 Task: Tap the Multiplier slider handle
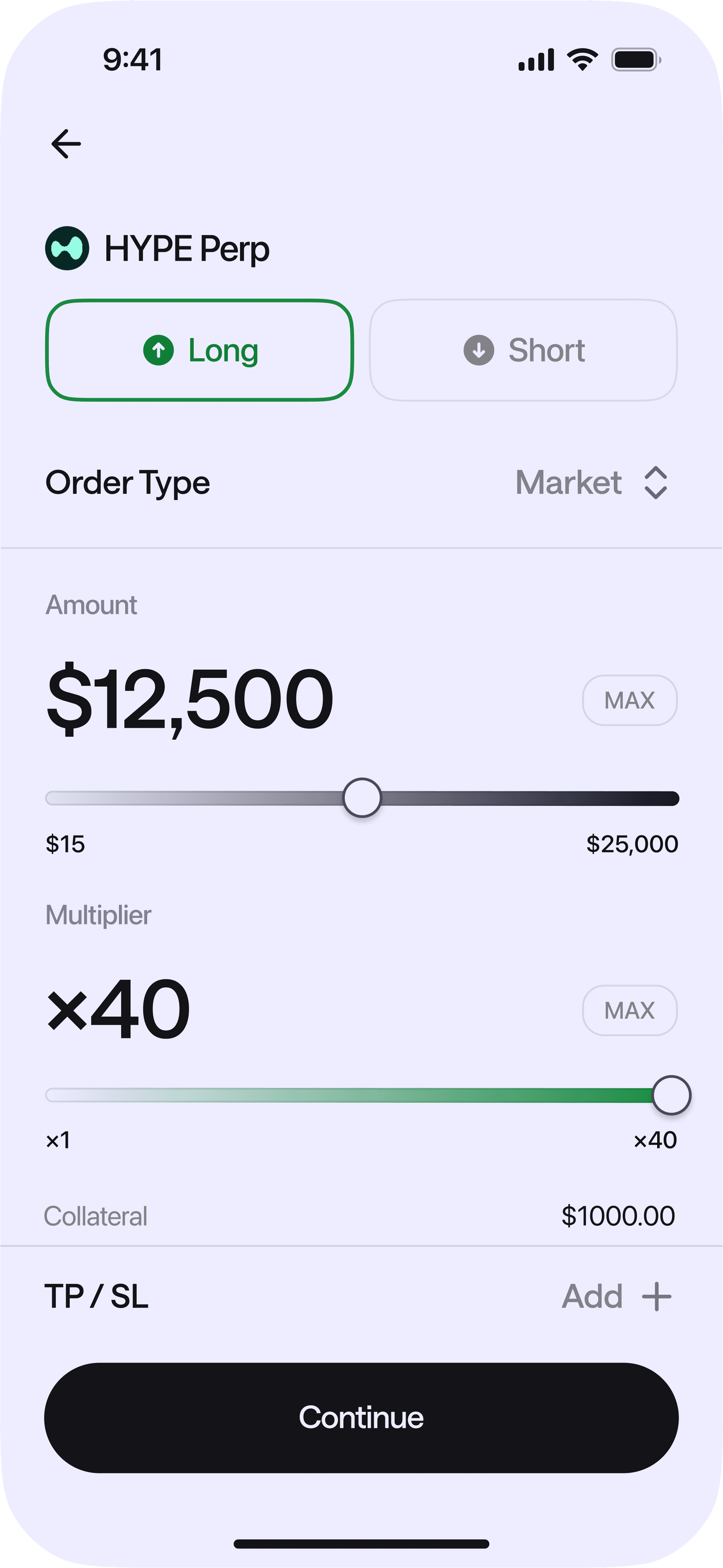pos(671,1095)
